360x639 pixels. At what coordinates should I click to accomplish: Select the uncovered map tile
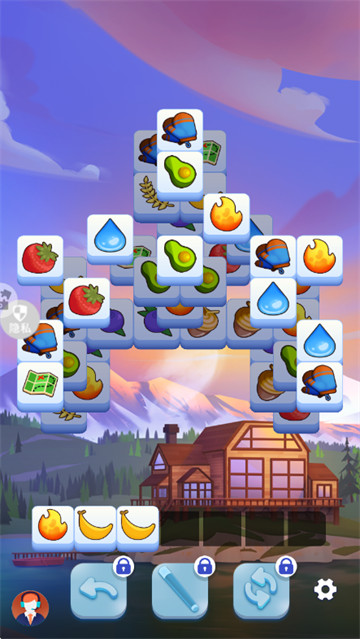click(40, 386)
